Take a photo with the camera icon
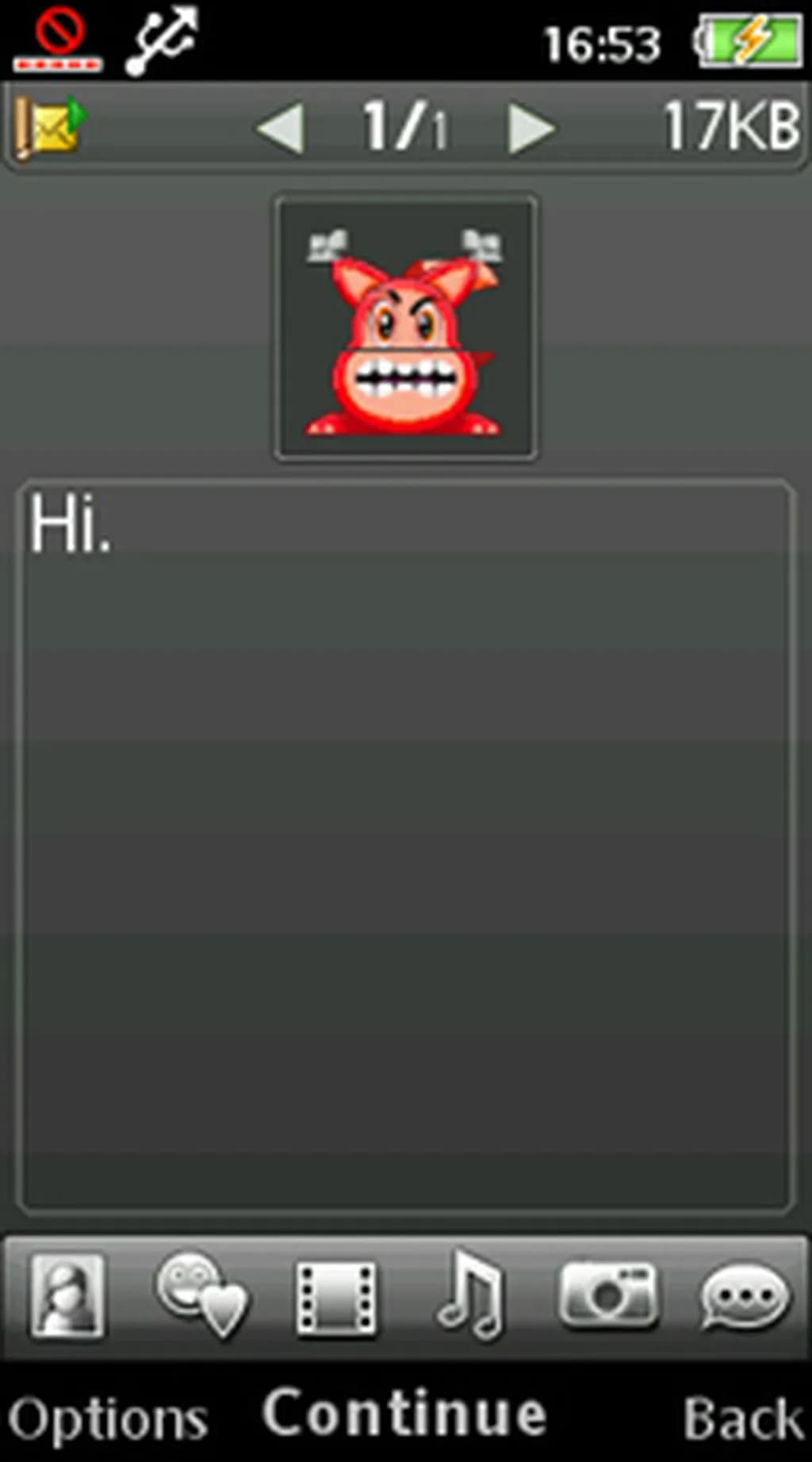812x1462 pixels. click(607, 1295)
